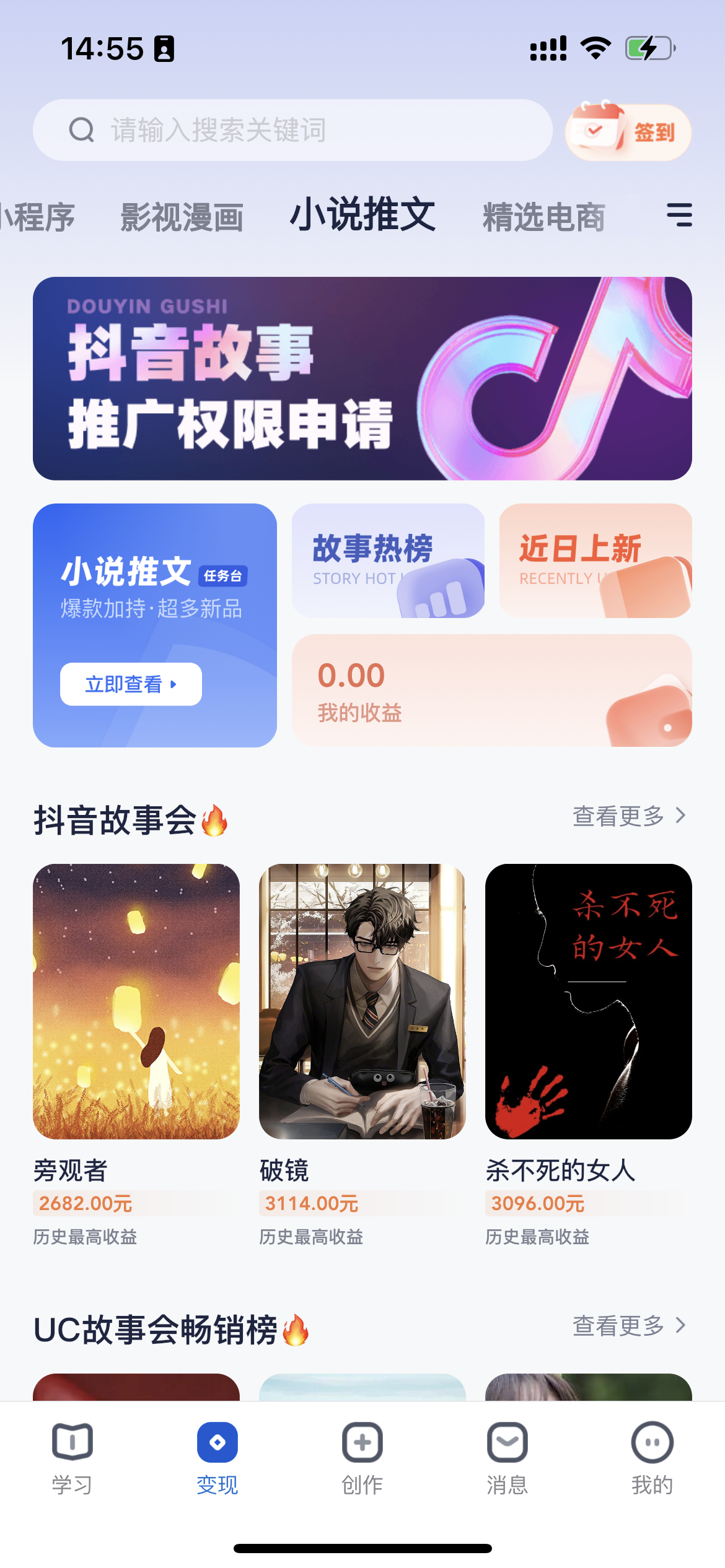Image resolution: width=725 pixels, height=1568 pixels.
Task: Select the 精选电商 tab
Action: [543, 217]
